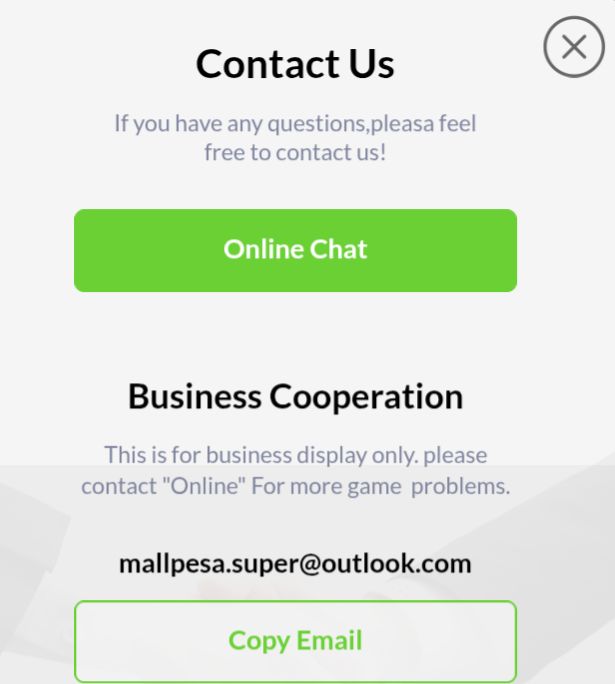Image resolution: width=615 pixels, height=684 pixels.
Task: Copy the business email address
Action: click(x=295, y=640)
